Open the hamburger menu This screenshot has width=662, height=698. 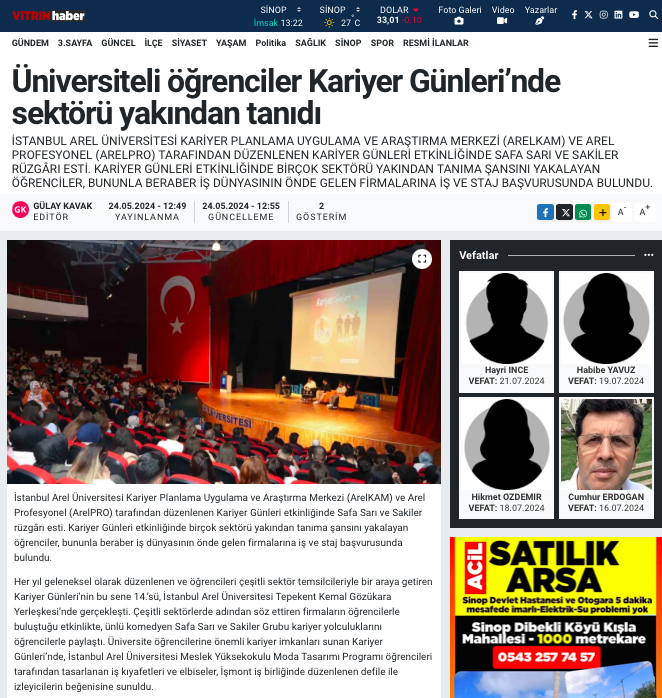(x=652, y=44)
